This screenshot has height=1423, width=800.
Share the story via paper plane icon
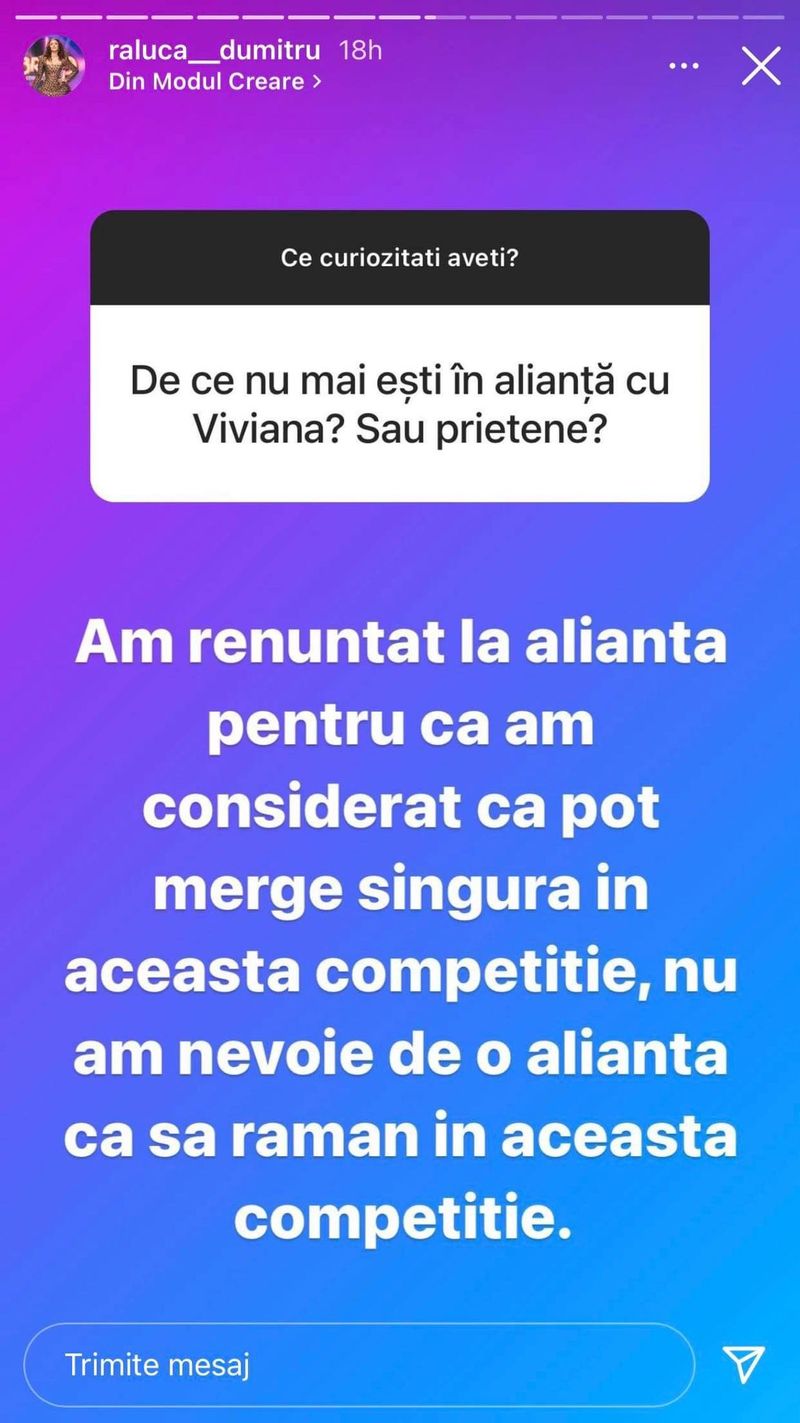(743, 1364)
